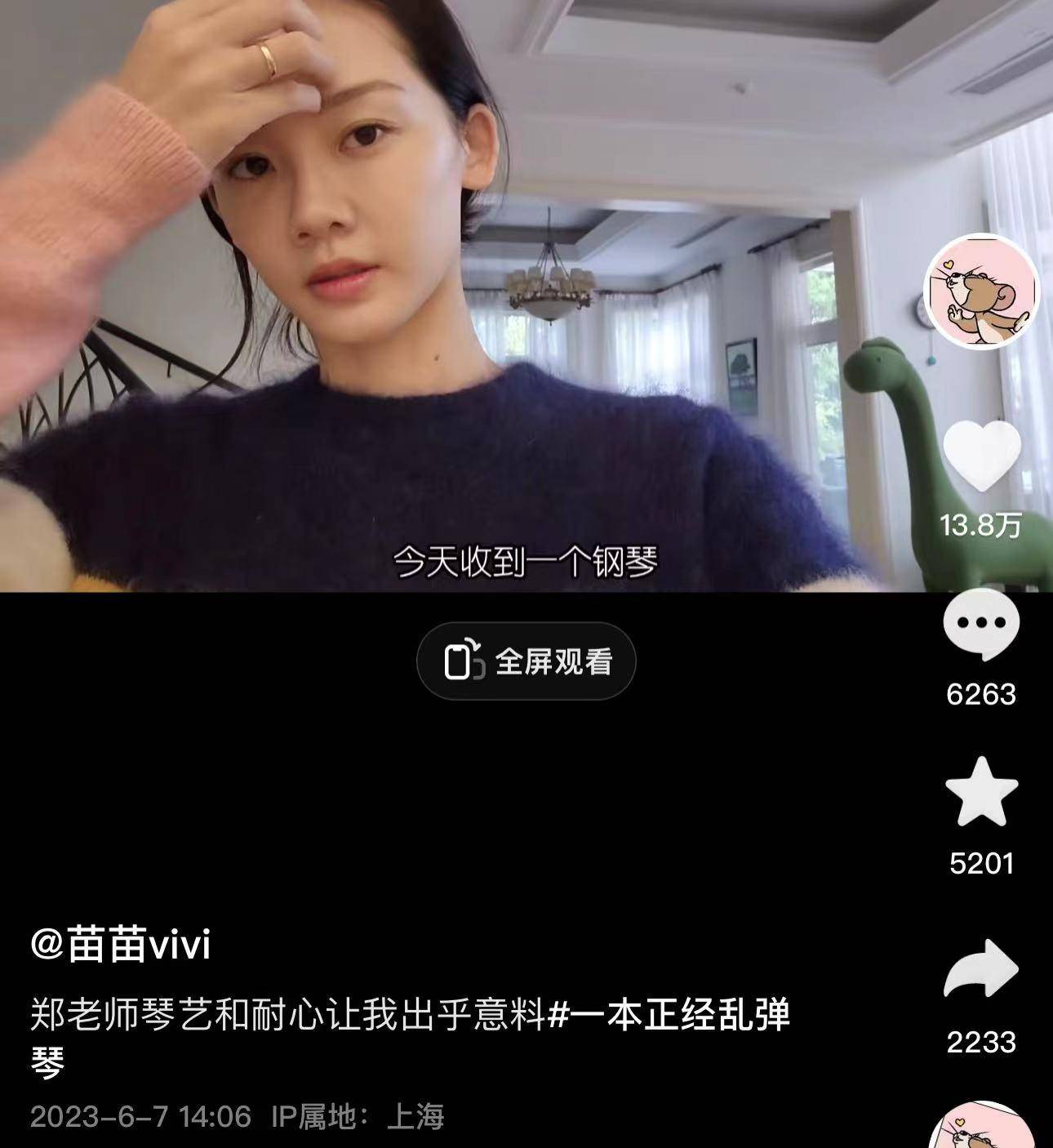
Task: Share this video
Action: (x=981, y=968)
